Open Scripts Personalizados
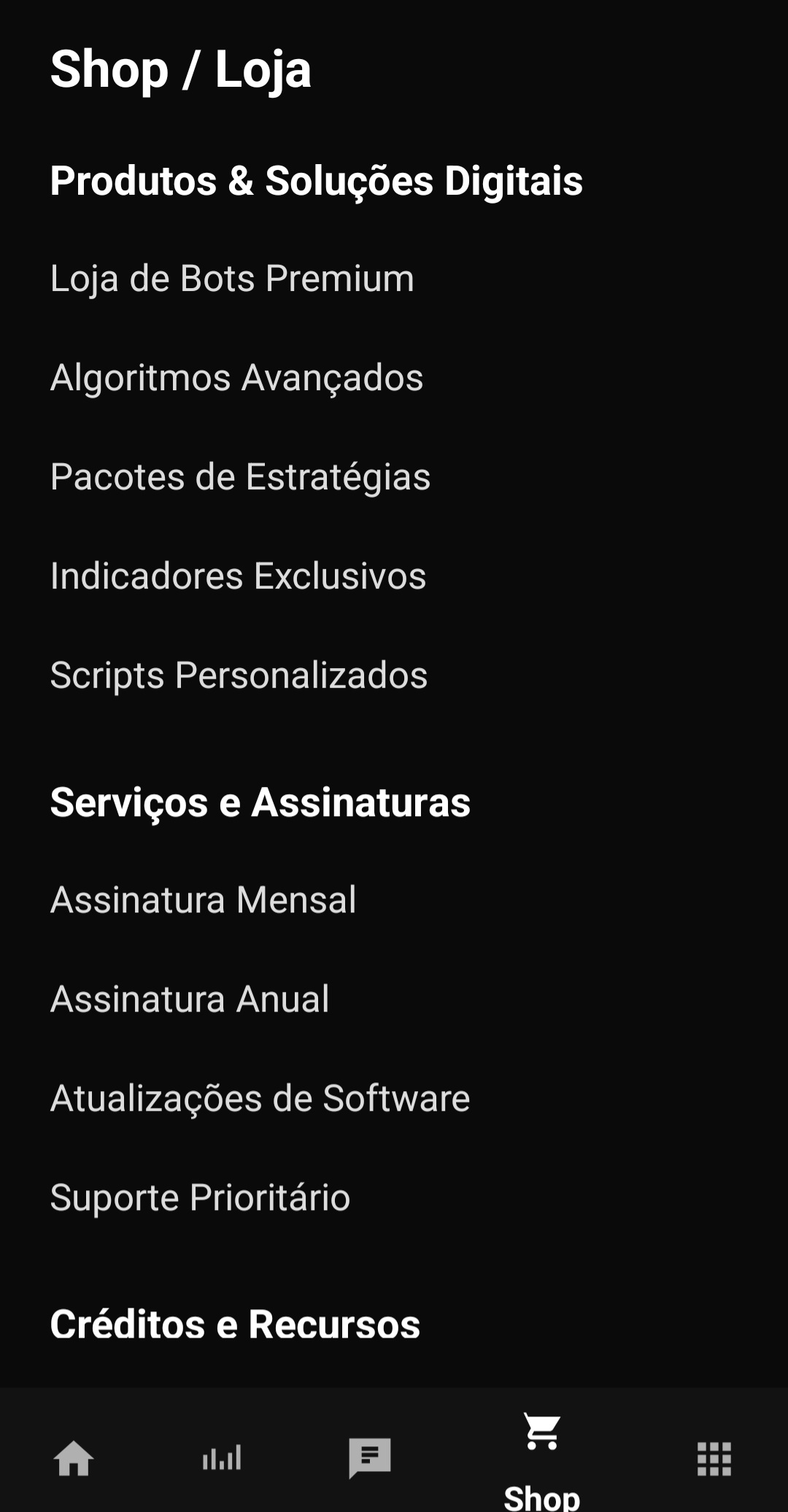788x1512 pixels. click(x=238, y=675)
